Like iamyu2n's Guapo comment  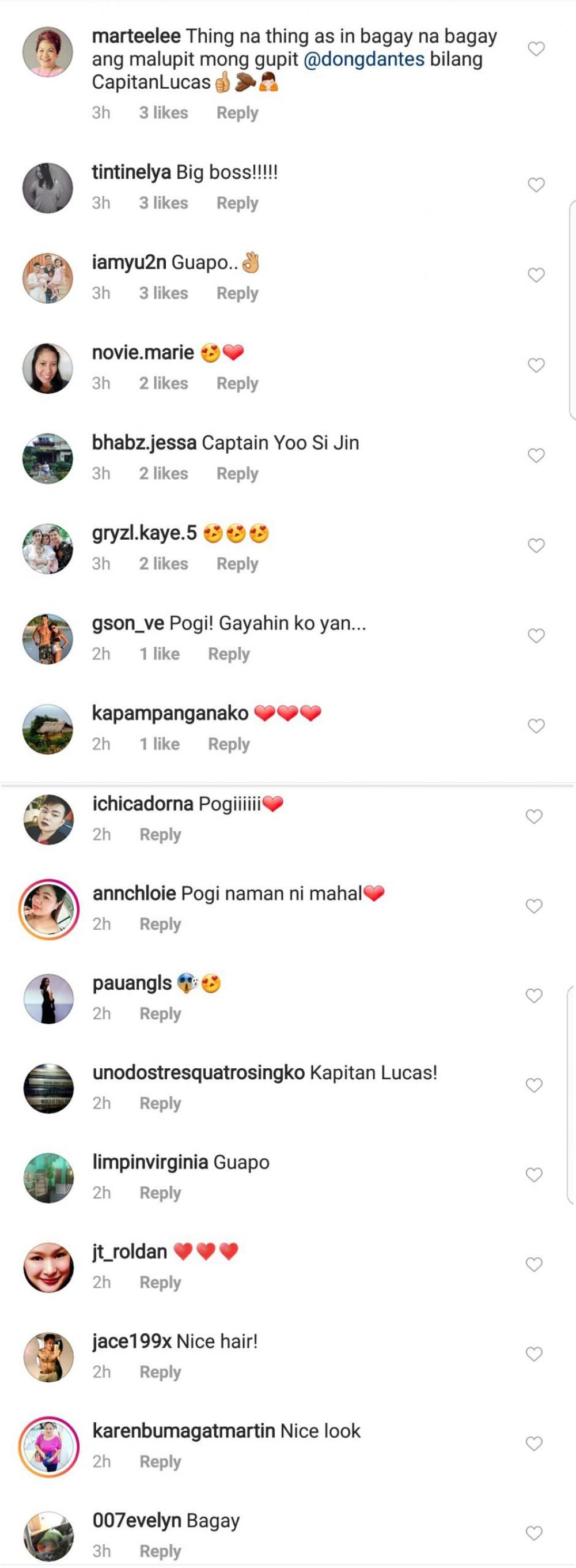coord(535,275)
